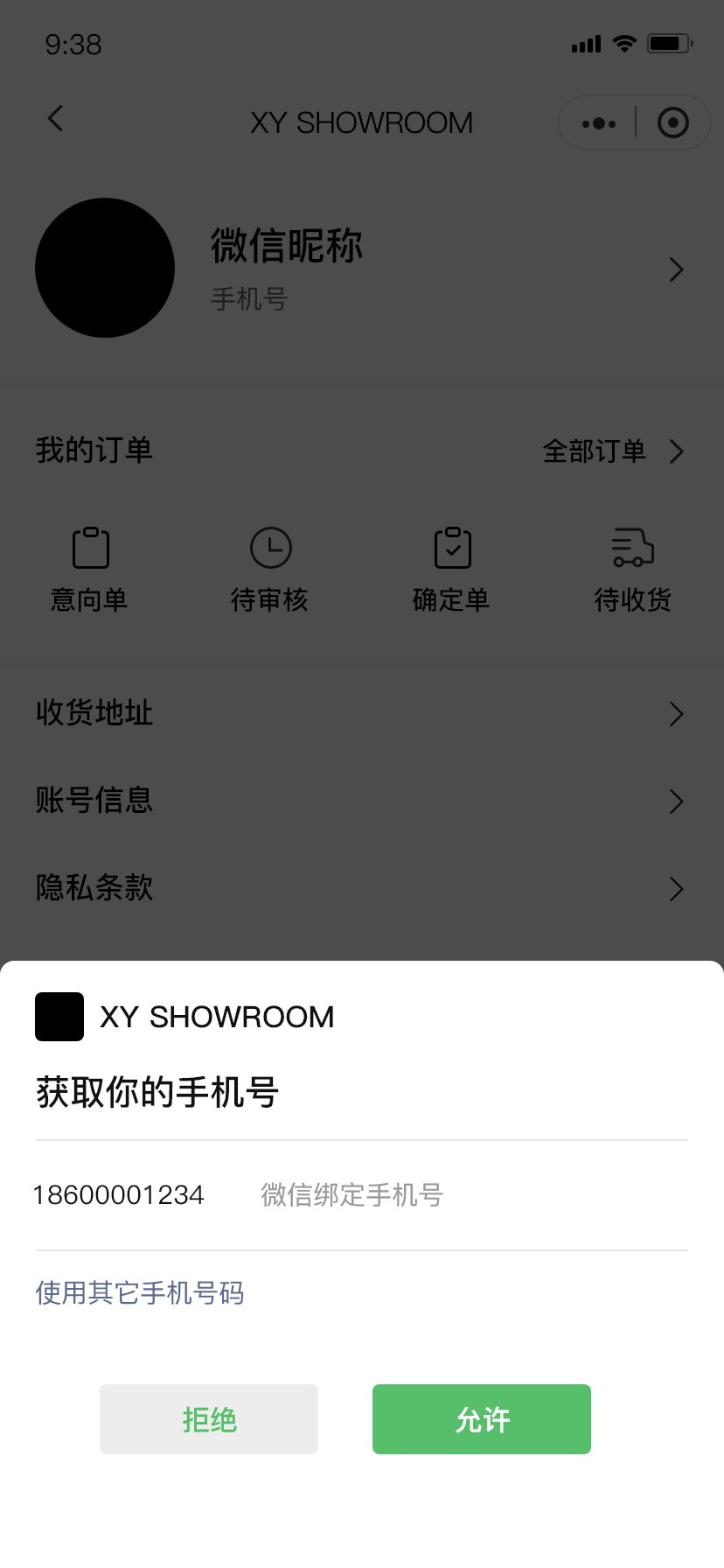Open the mini program more-options menu
724x1568 pixels.
click(599, 123)
